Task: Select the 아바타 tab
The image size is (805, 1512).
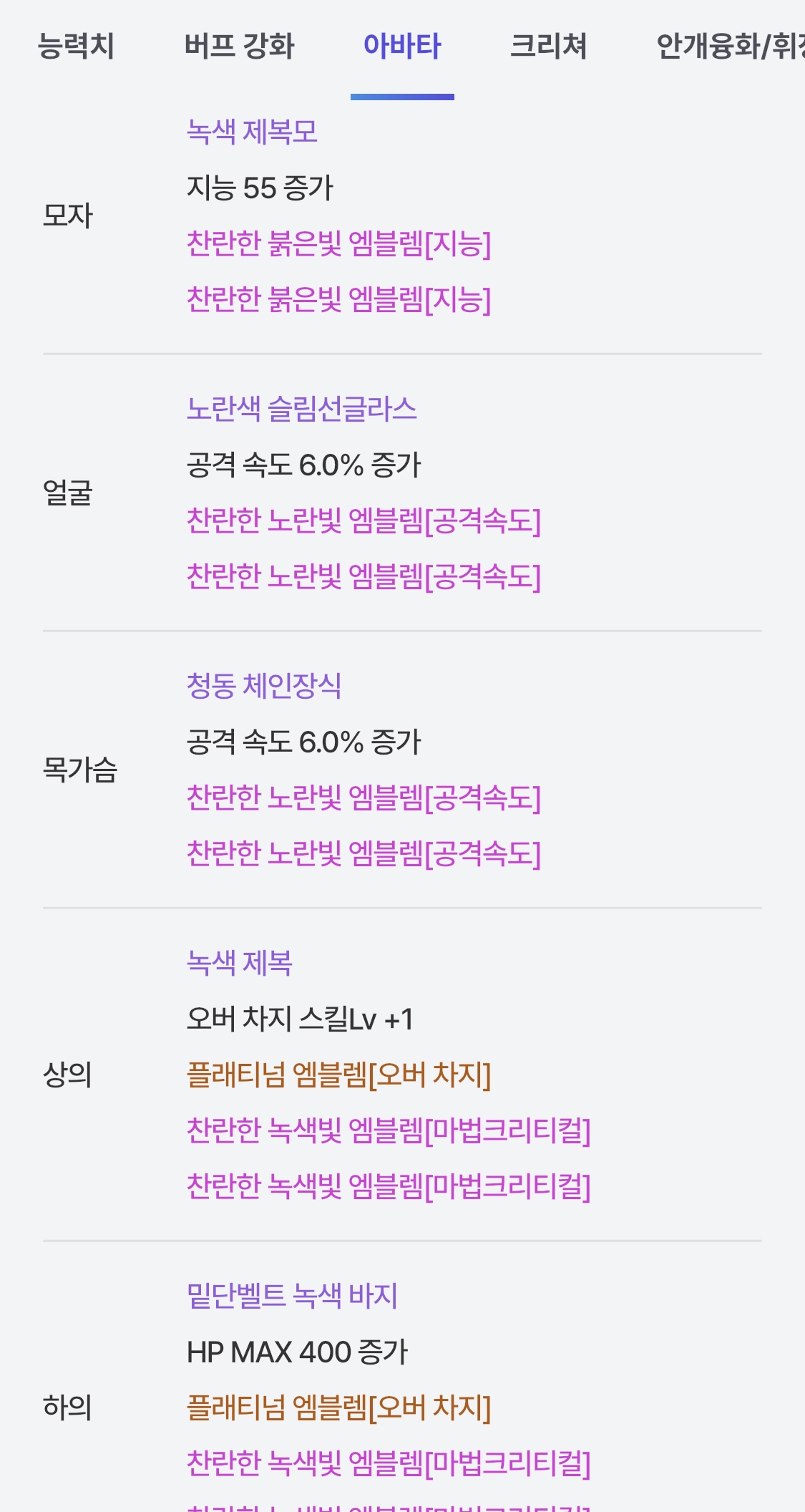Action: pyautogui.click(x=402, y=47)
